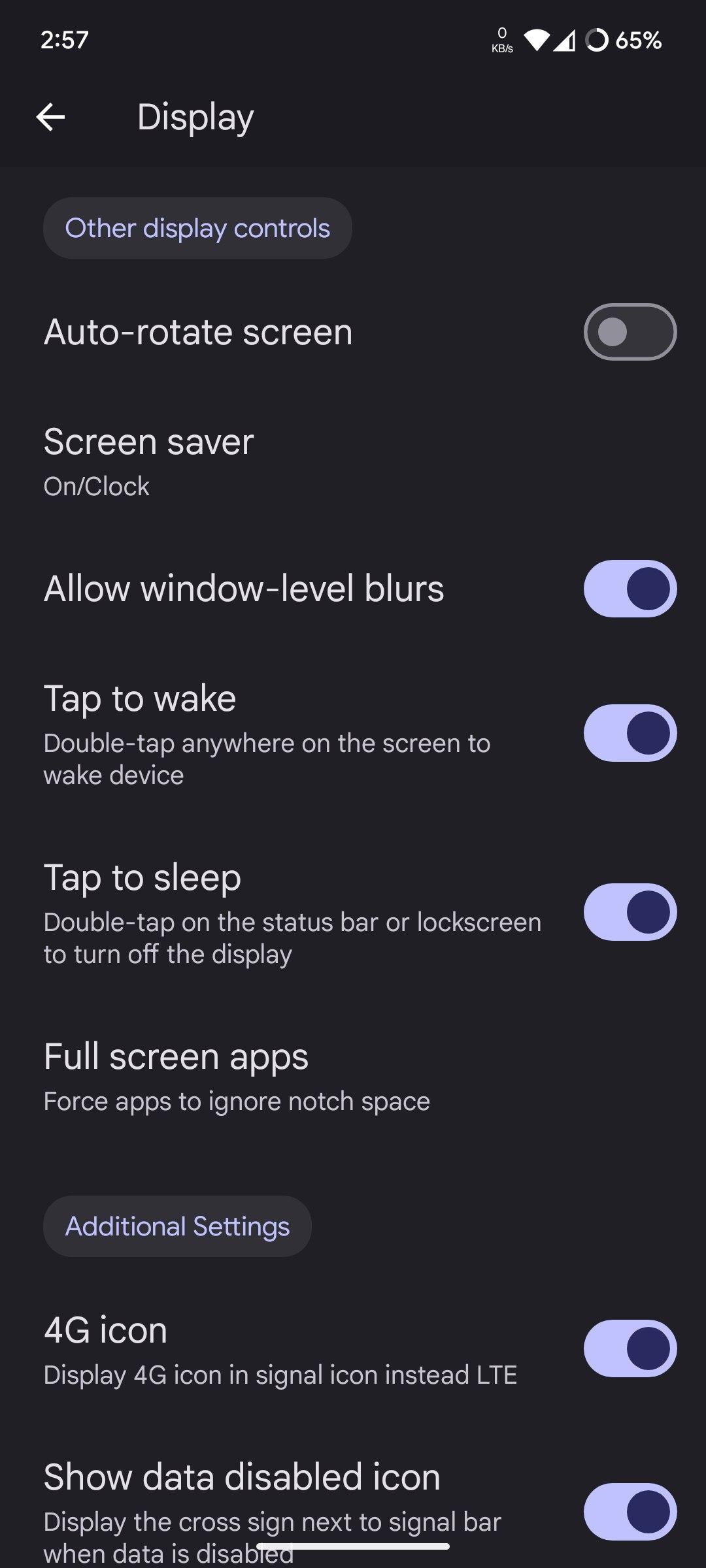The image size is (706, 1568).
Task: Open Screen saver settings
Action: (x=353, y=461)
